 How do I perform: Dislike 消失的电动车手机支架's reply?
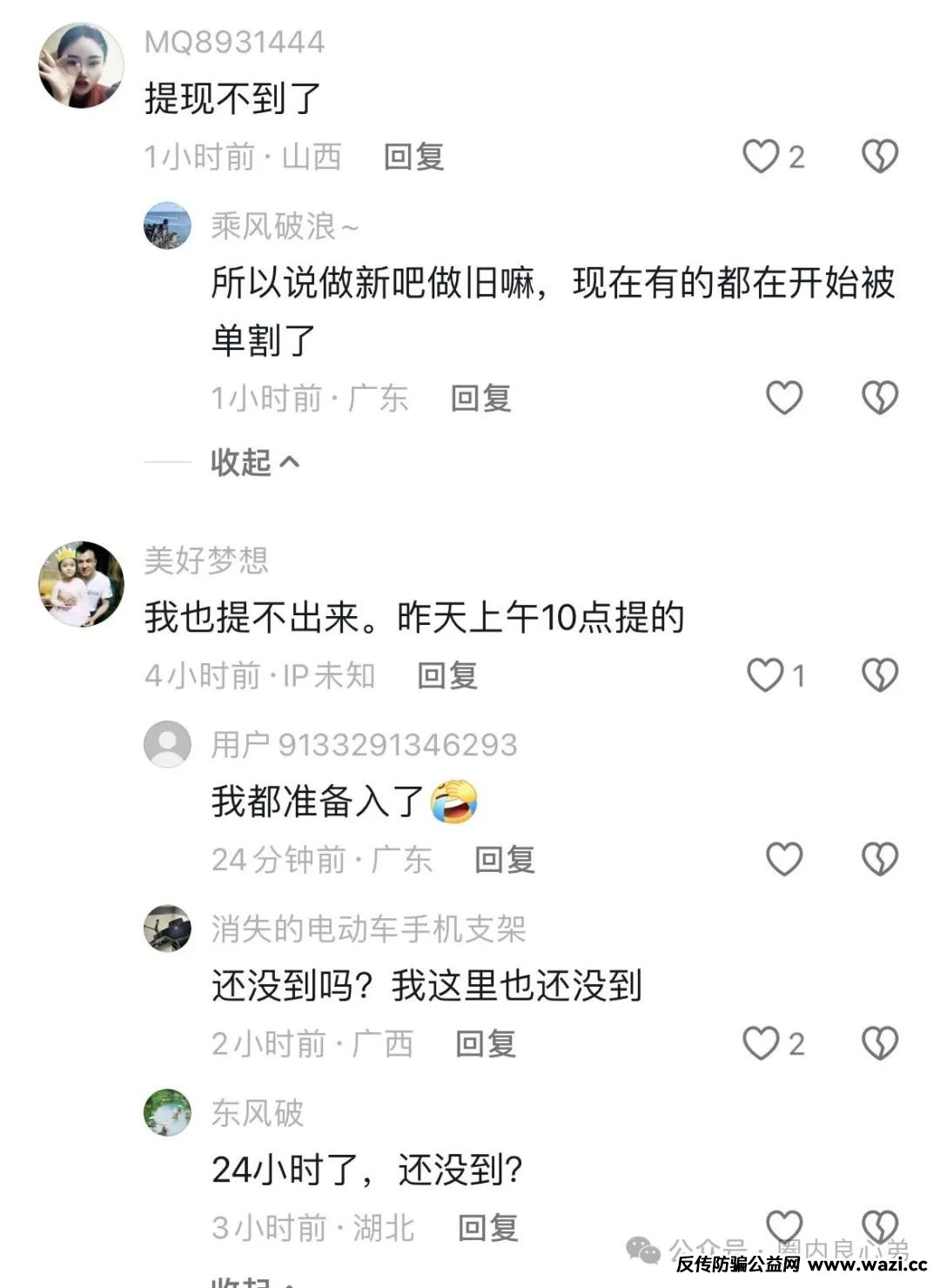[x=879, y=1043]
